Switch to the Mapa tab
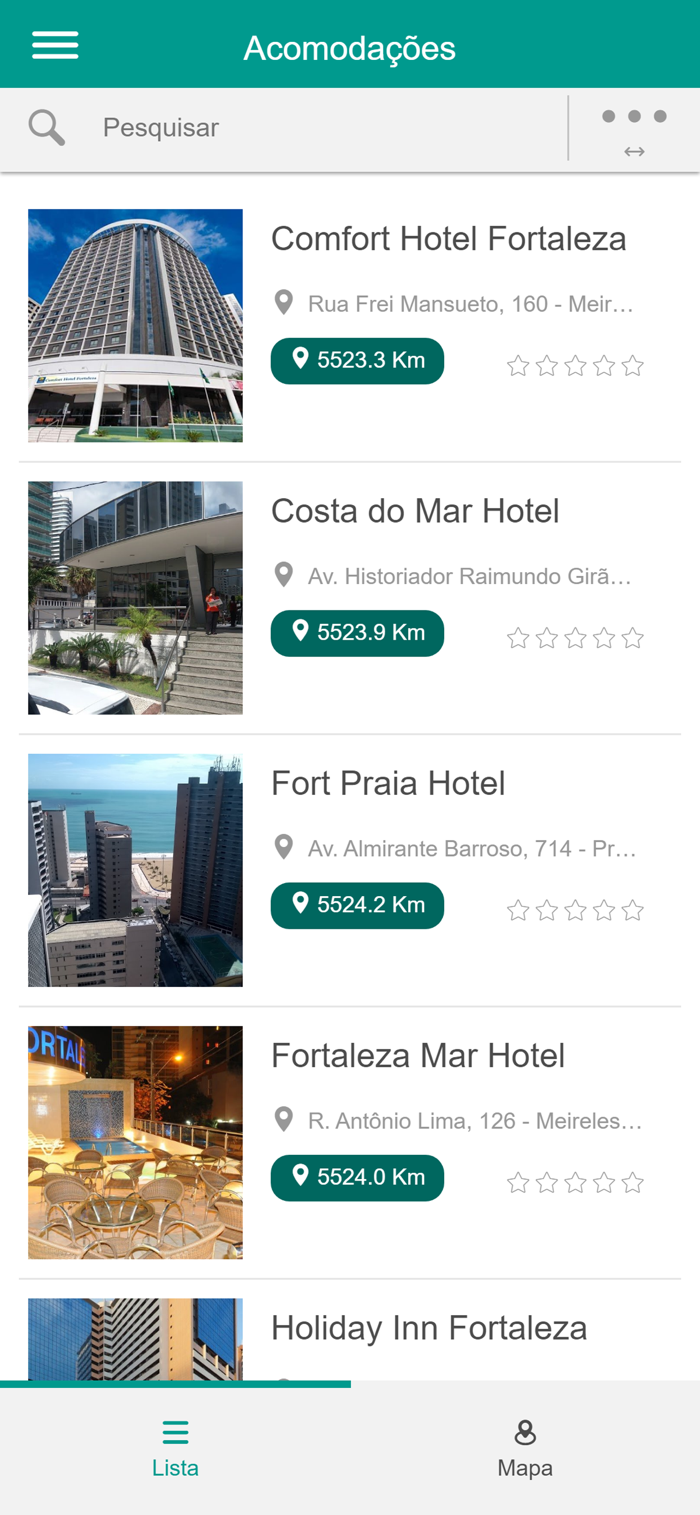 [x=525, y=1449]
